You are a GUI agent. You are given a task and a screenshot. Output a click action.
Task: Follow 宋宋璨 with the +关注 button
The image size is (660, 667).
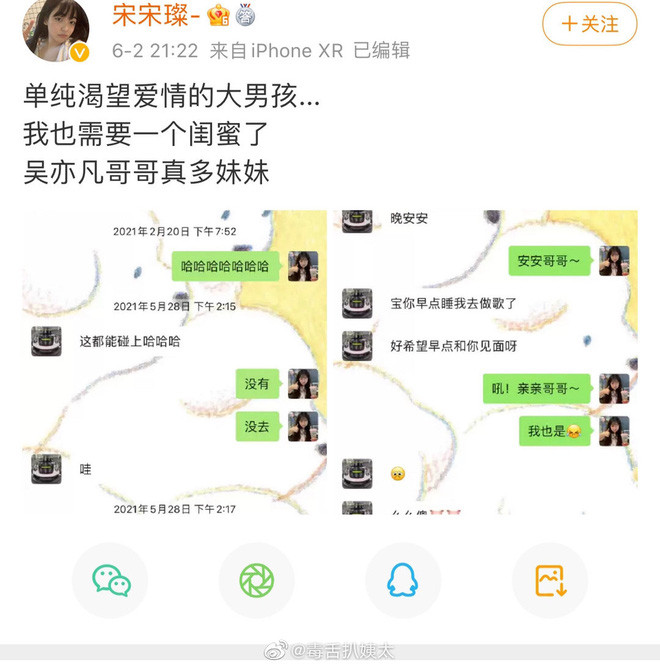click(590, 23)
